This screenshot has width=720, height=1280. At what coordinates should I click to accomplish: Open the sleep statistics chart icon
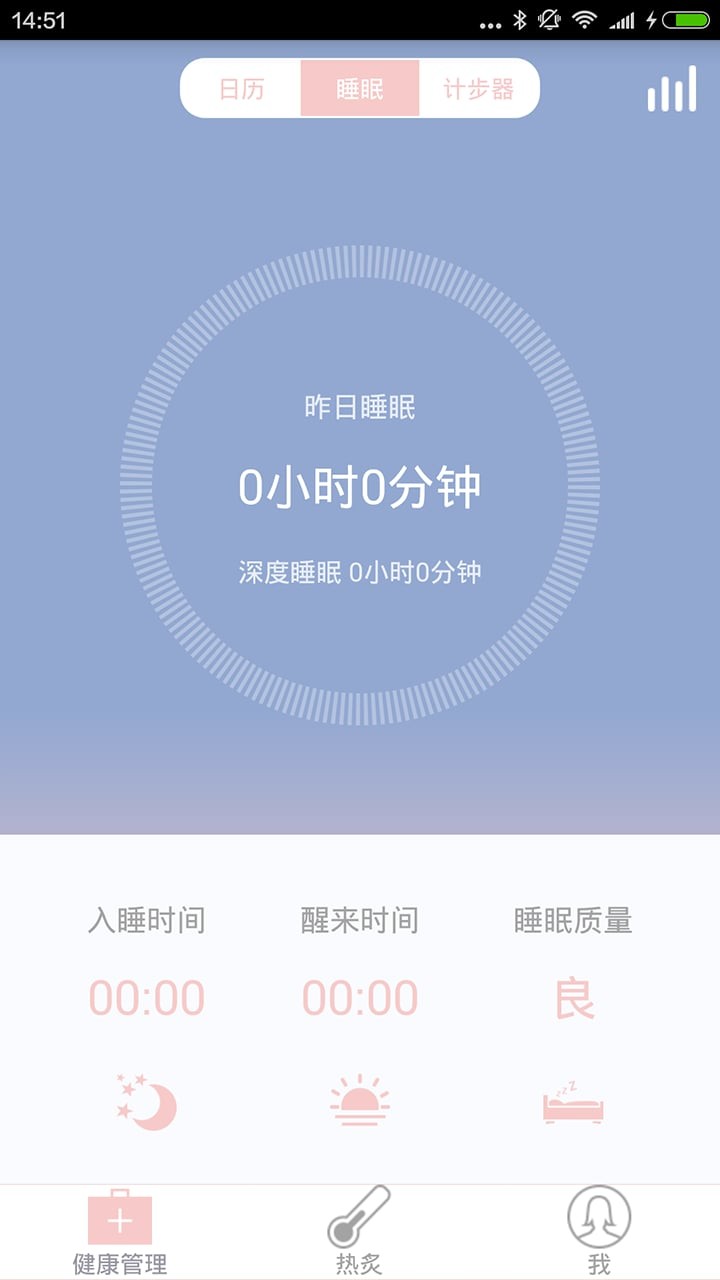pyautogui.click(x=670, y=88)
